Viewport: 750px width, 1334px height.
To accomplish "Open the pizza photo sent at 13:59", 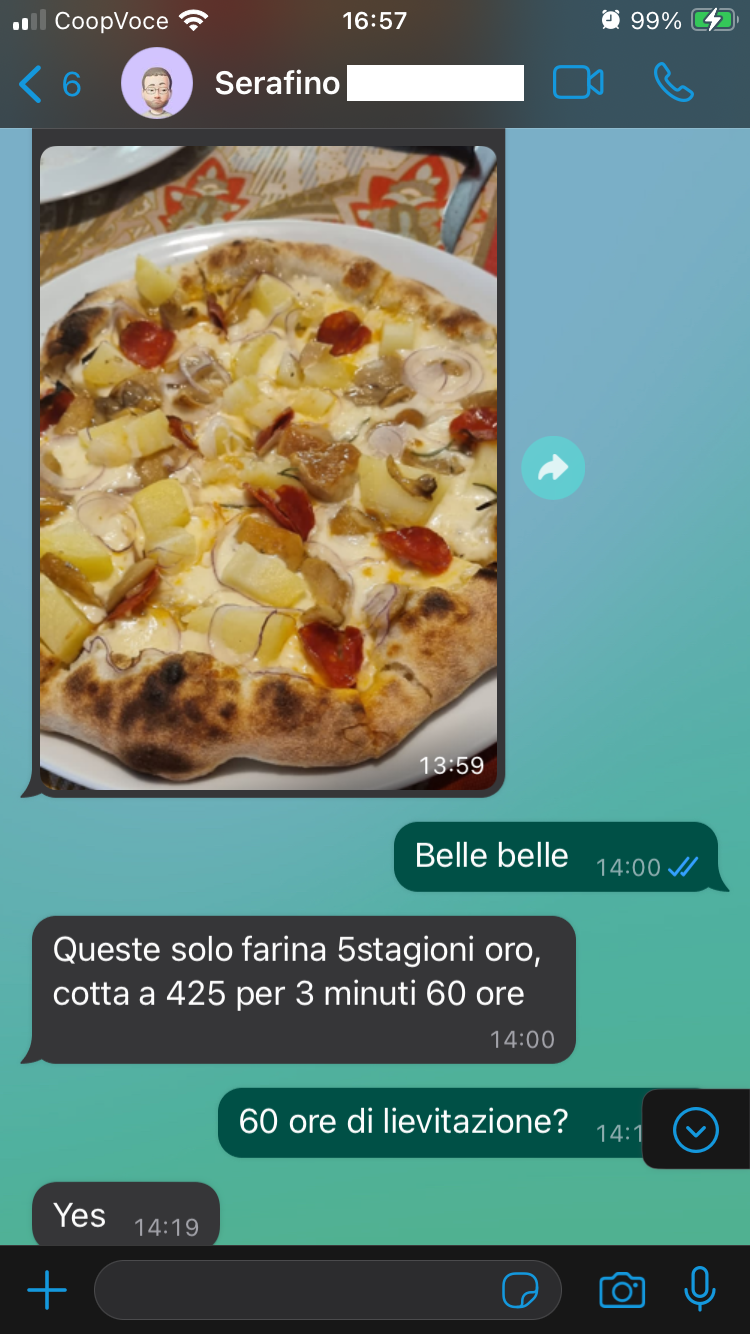I will pyautogui.click(x=268, y=467).
